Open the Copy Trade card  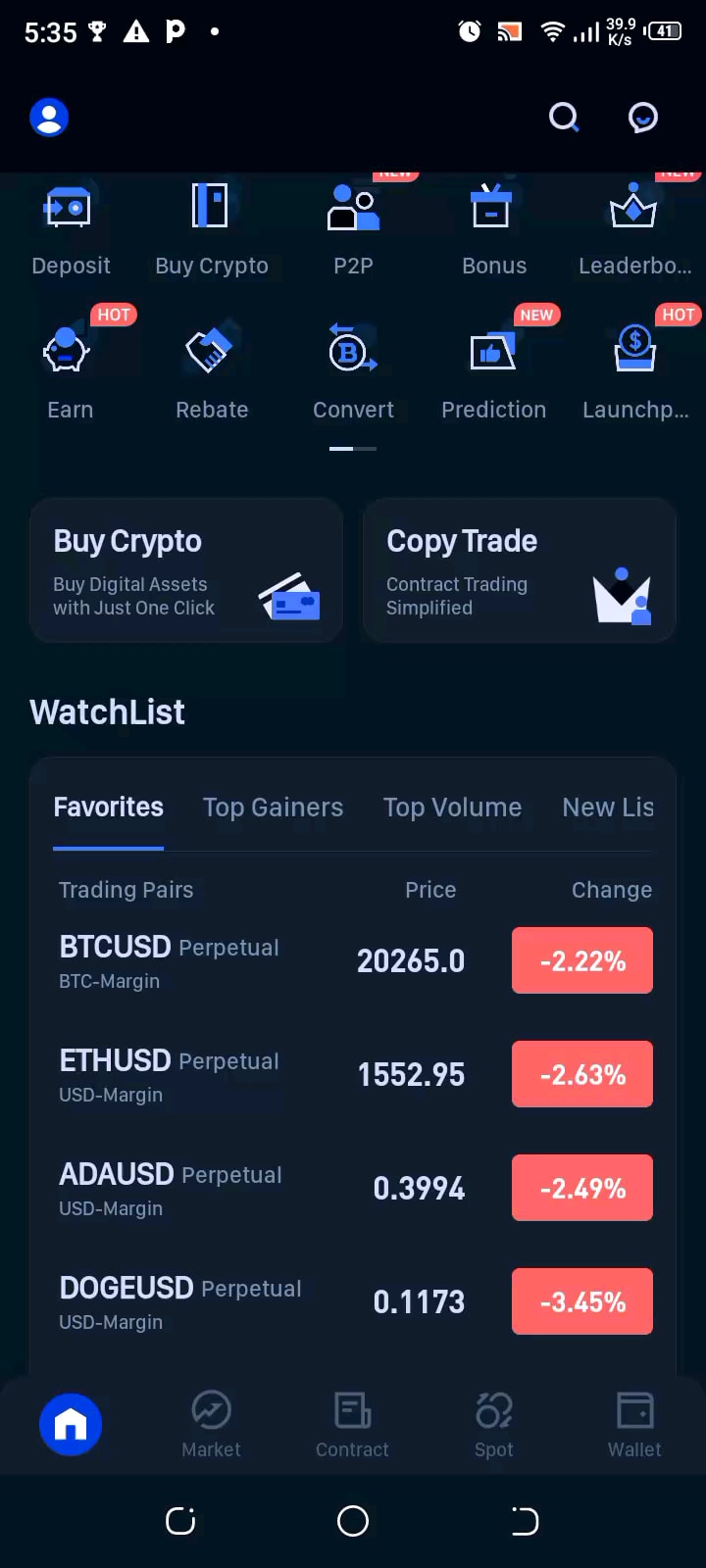(x=520, y=570)
